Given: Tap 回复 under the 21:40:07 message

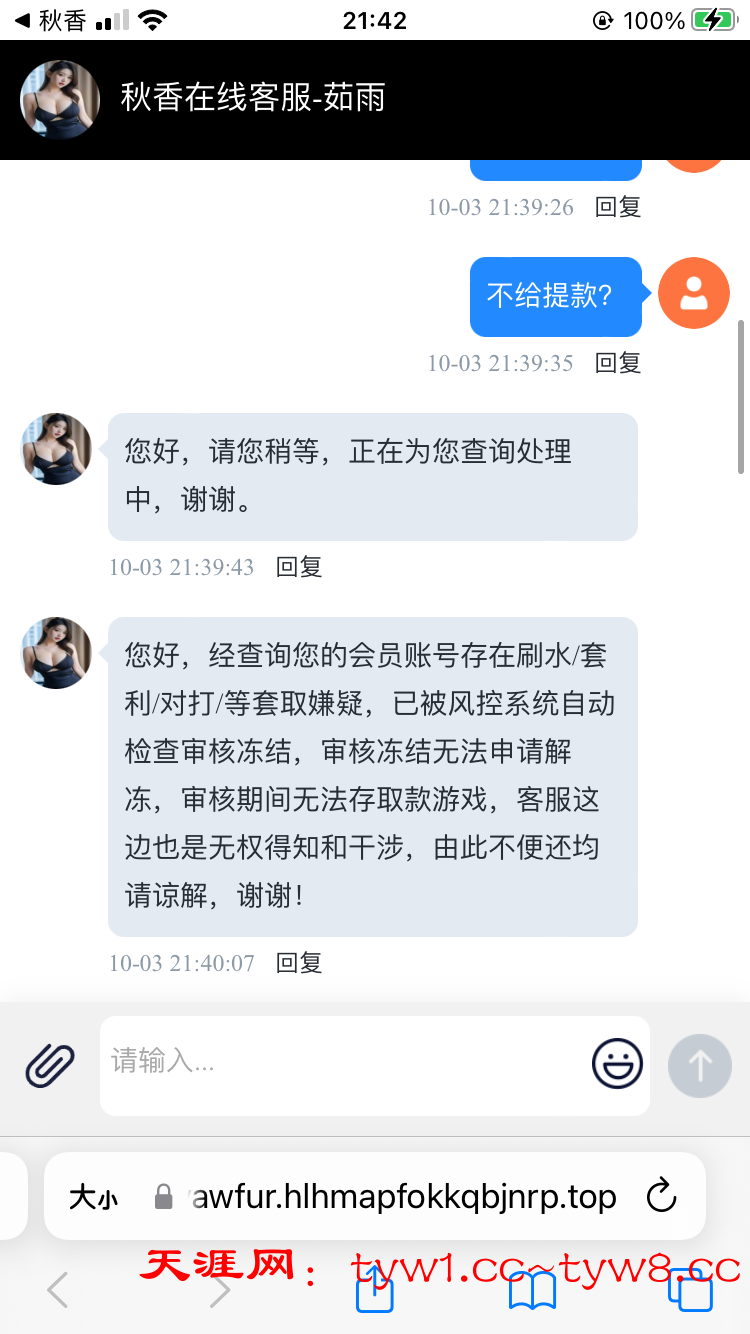Looking at the screenshot, I should [299, 963].
